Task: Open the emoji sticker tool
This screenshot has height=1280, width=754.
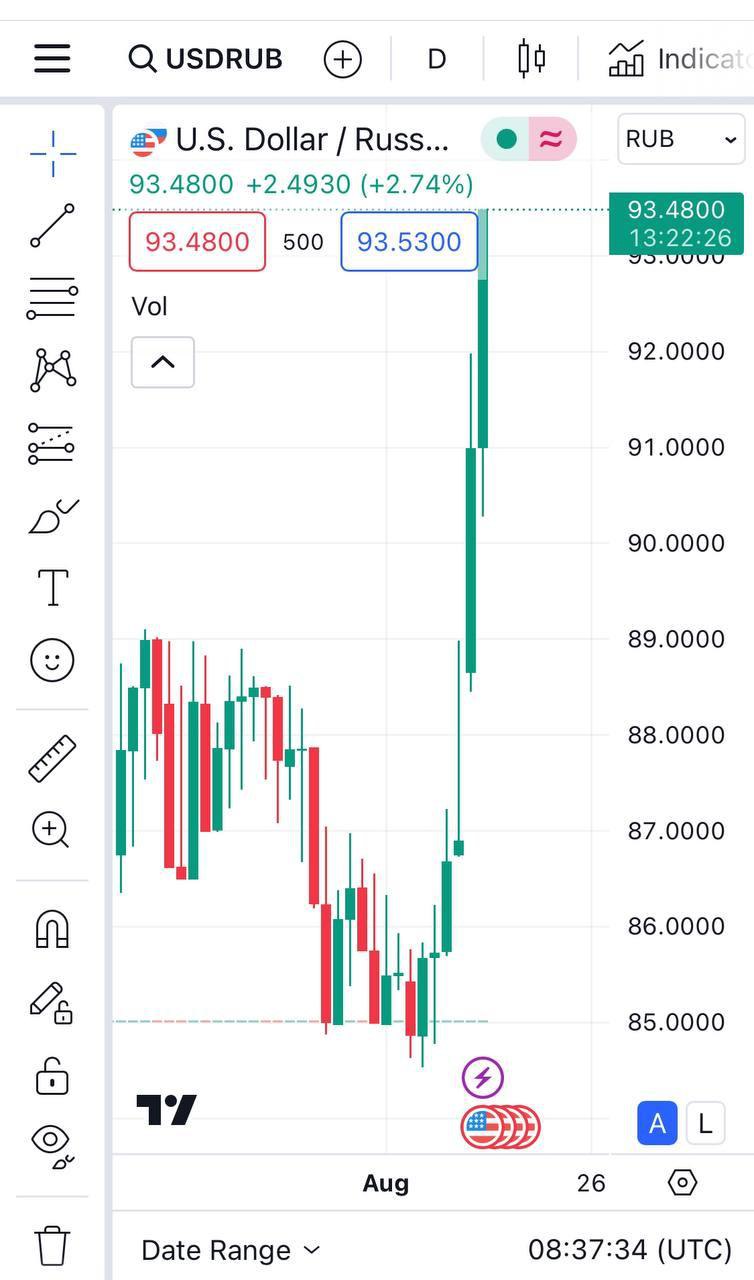Action: coord(52,661)
